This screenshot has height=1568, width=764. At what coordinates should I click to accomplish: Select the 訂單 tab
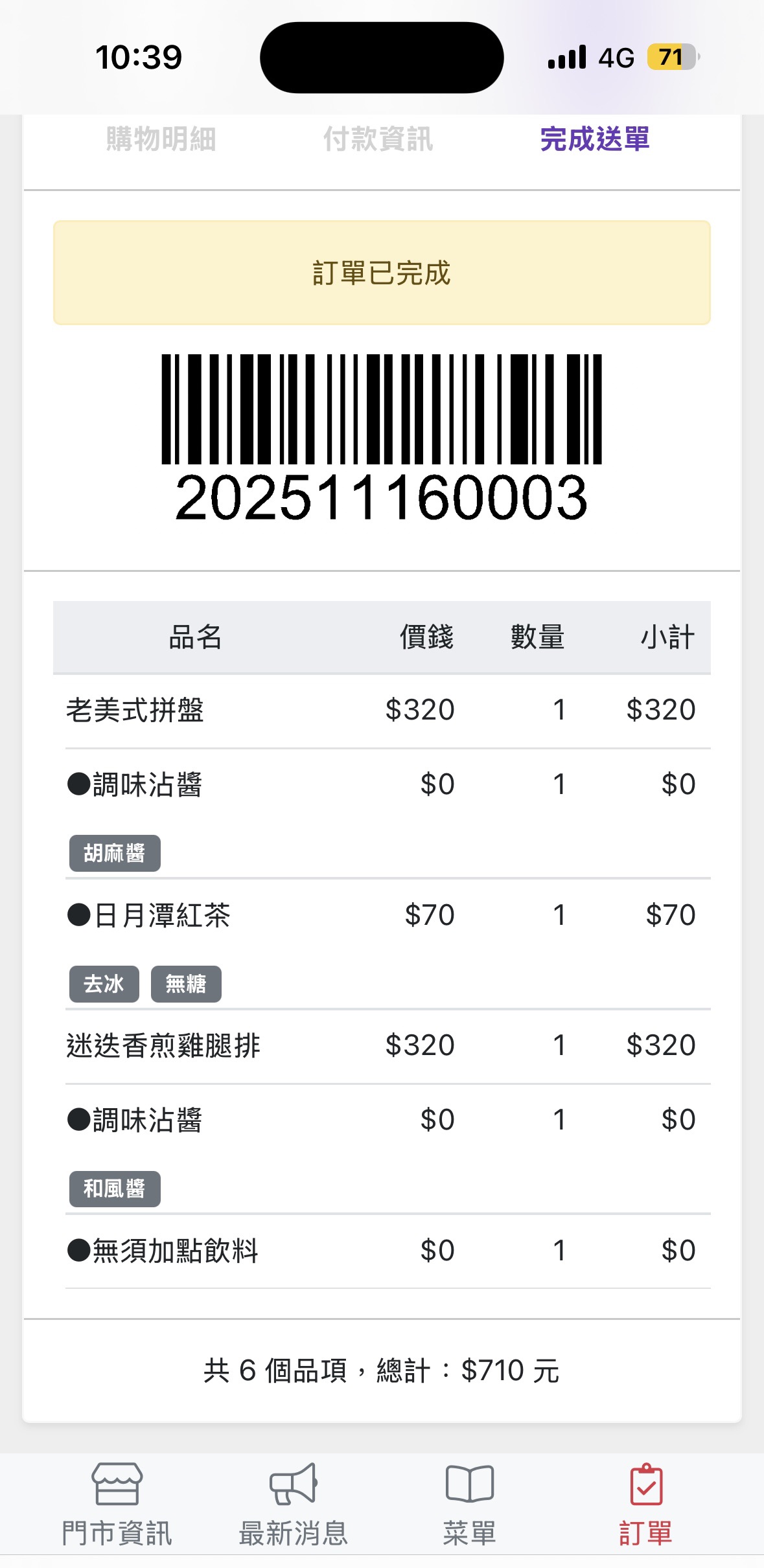pos(645,1504)
